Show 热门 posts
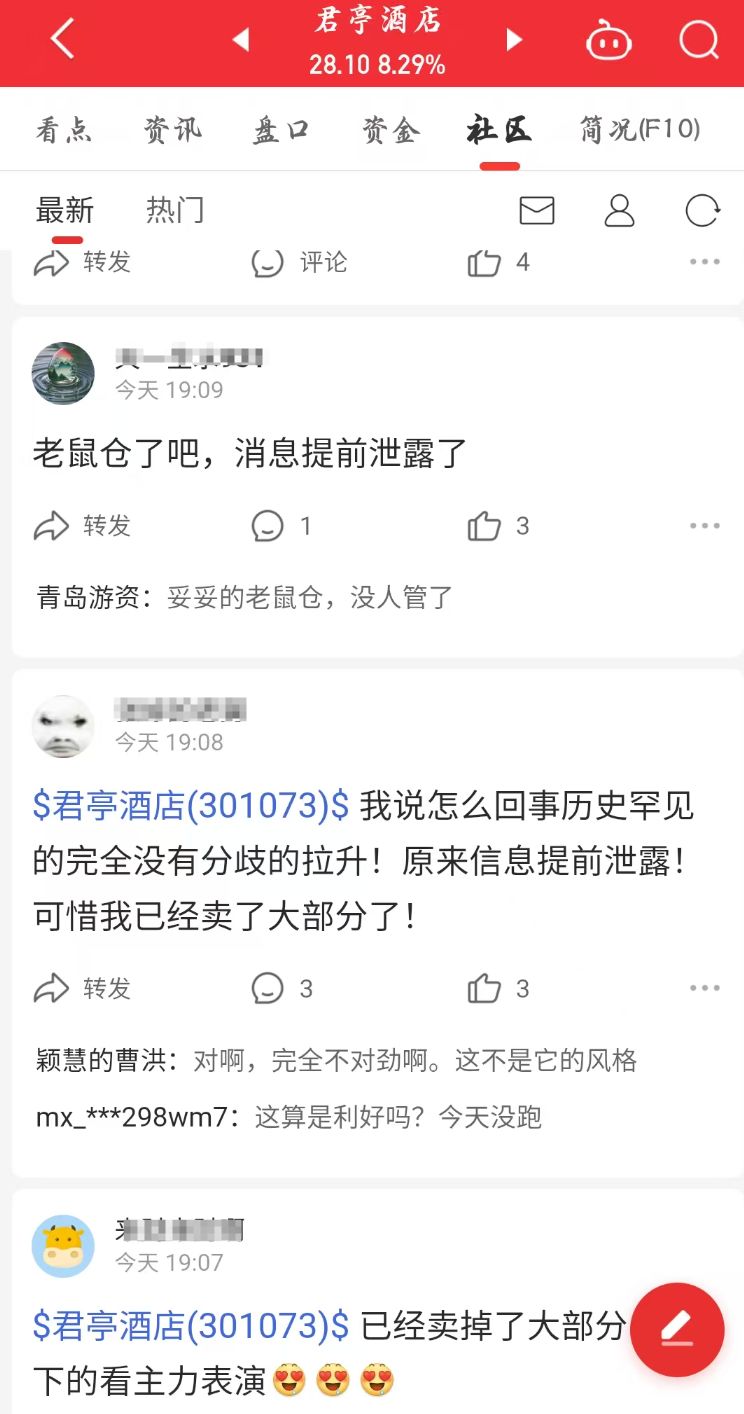 click(175, 210)
